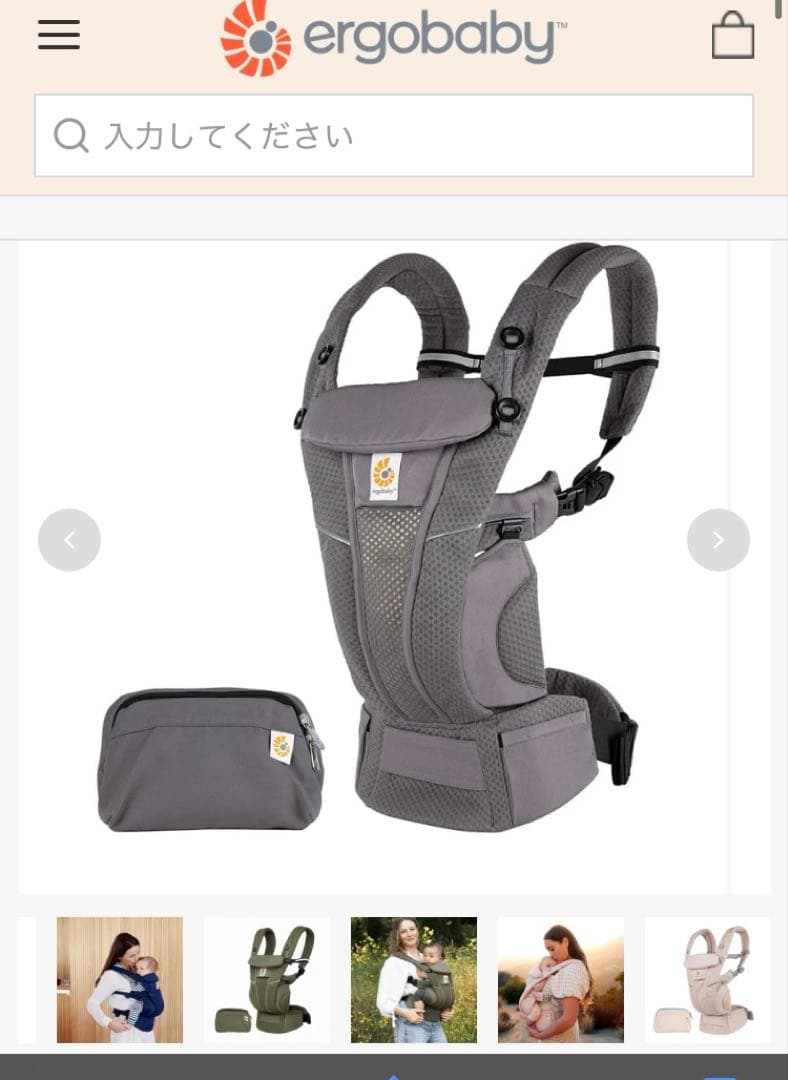The image size is (788, 1080).
Task: Select the olive green carrier thumbnail
Action: click(x=267, y=980)
